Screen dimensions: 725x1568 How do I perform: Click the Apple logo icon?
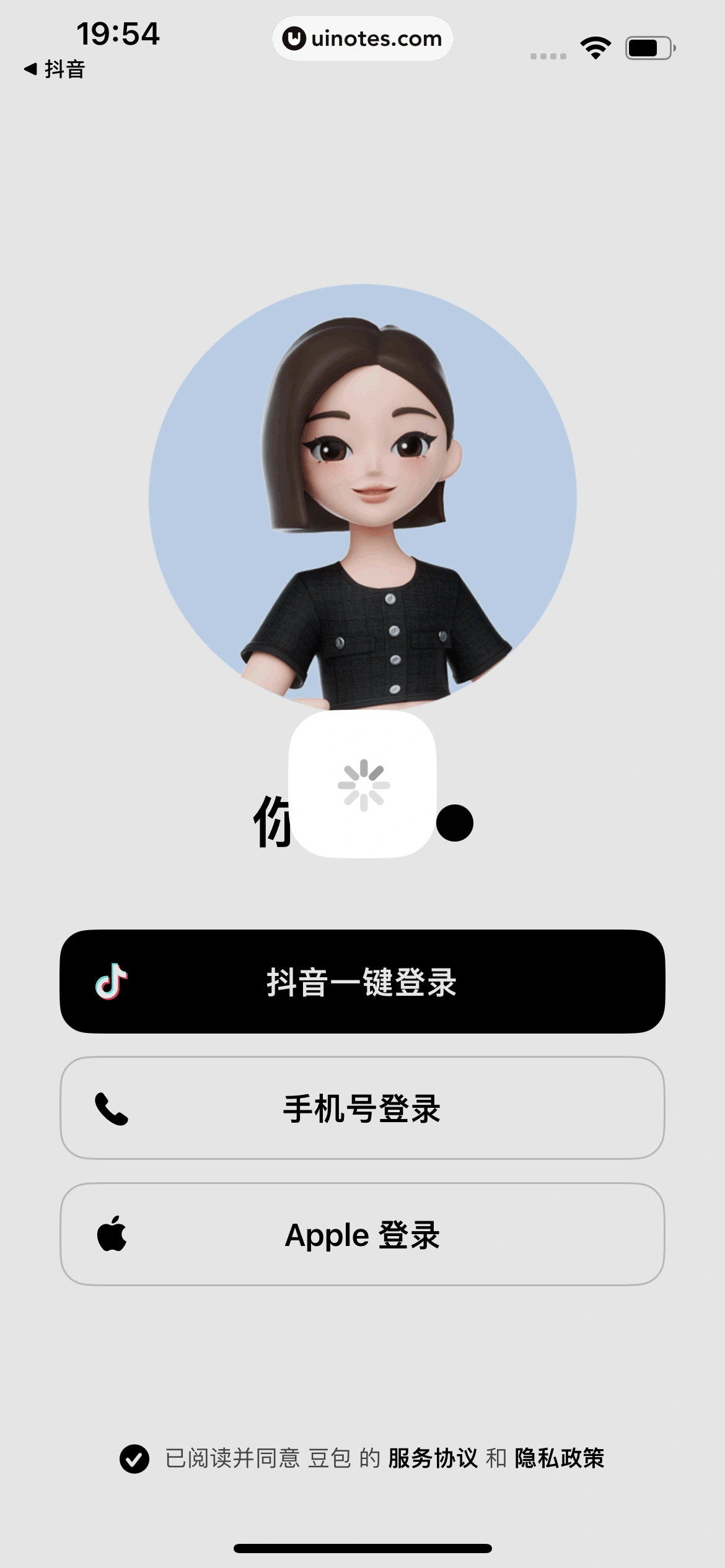tap(113, 1234)
